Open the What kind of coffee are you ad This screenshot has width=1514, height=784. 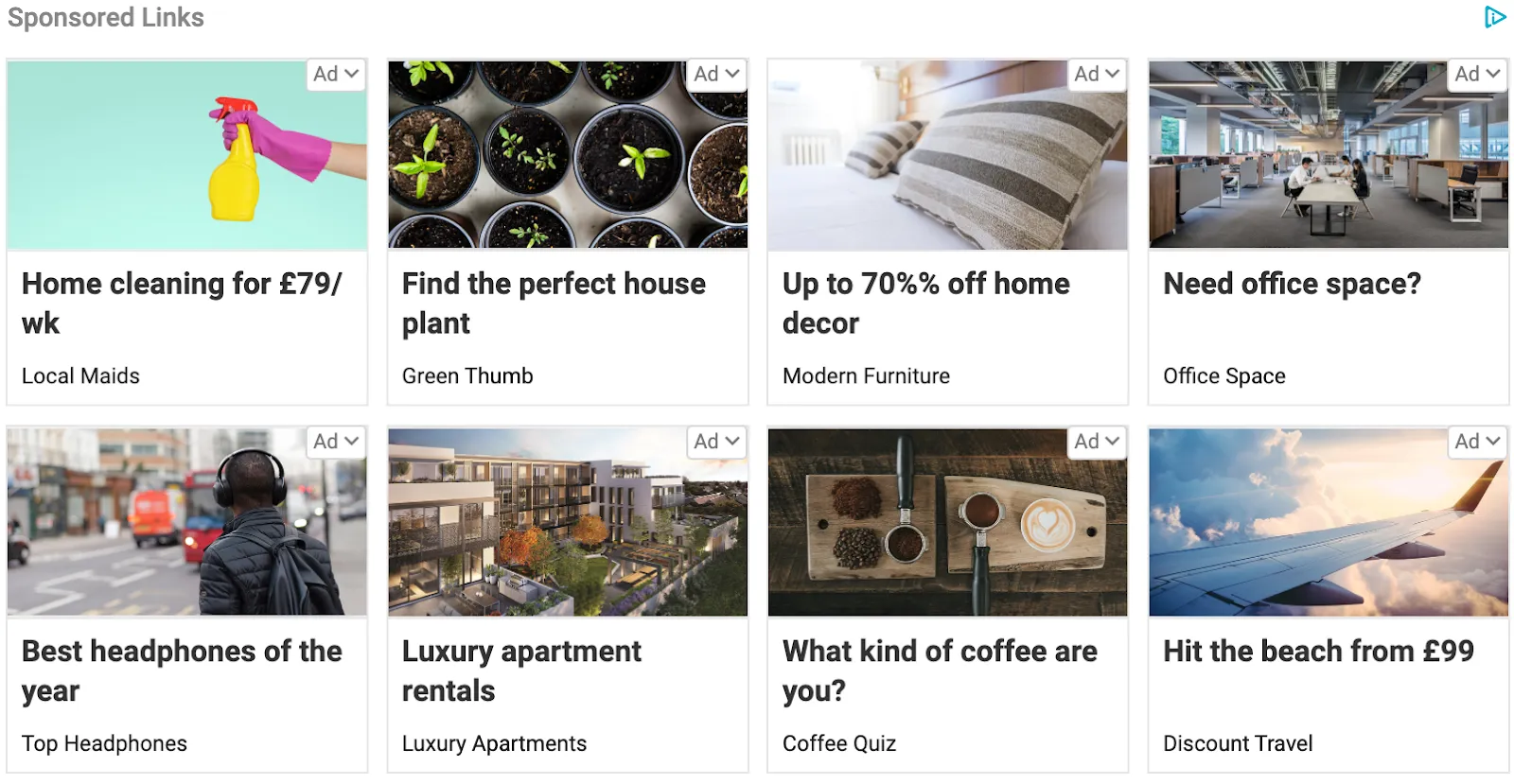(x=940, y=670)
